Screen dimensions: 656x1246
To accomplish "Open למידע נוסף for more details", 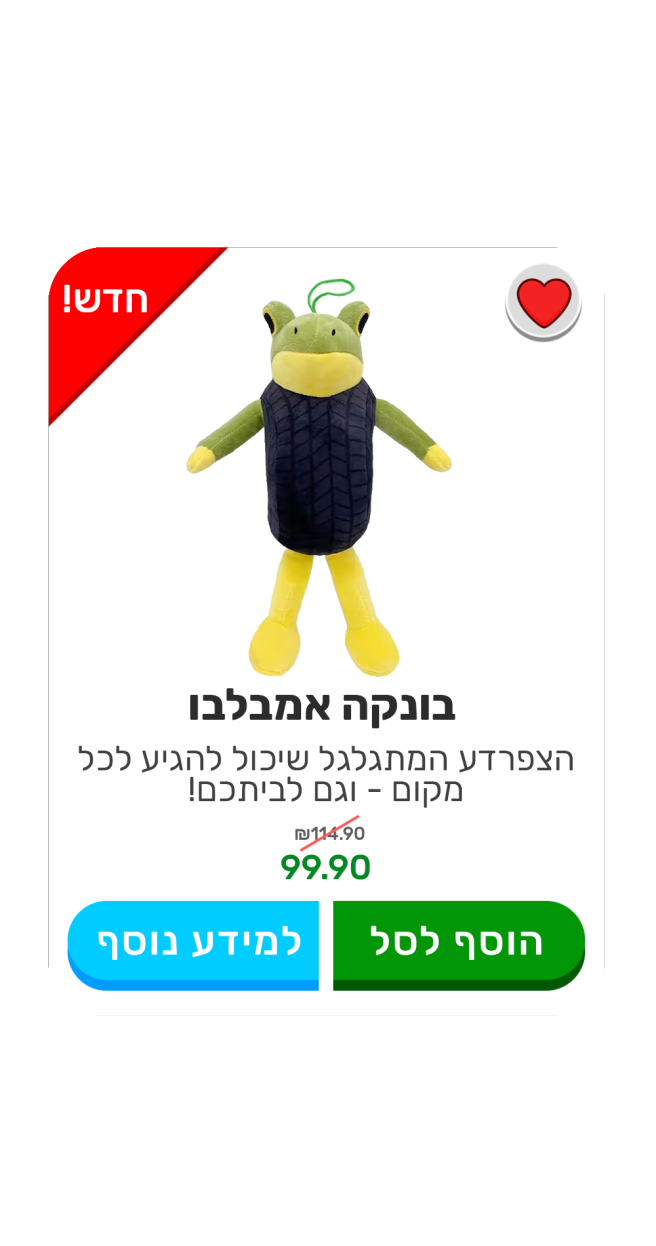I will pyautogui.click(x=194, y=943).
